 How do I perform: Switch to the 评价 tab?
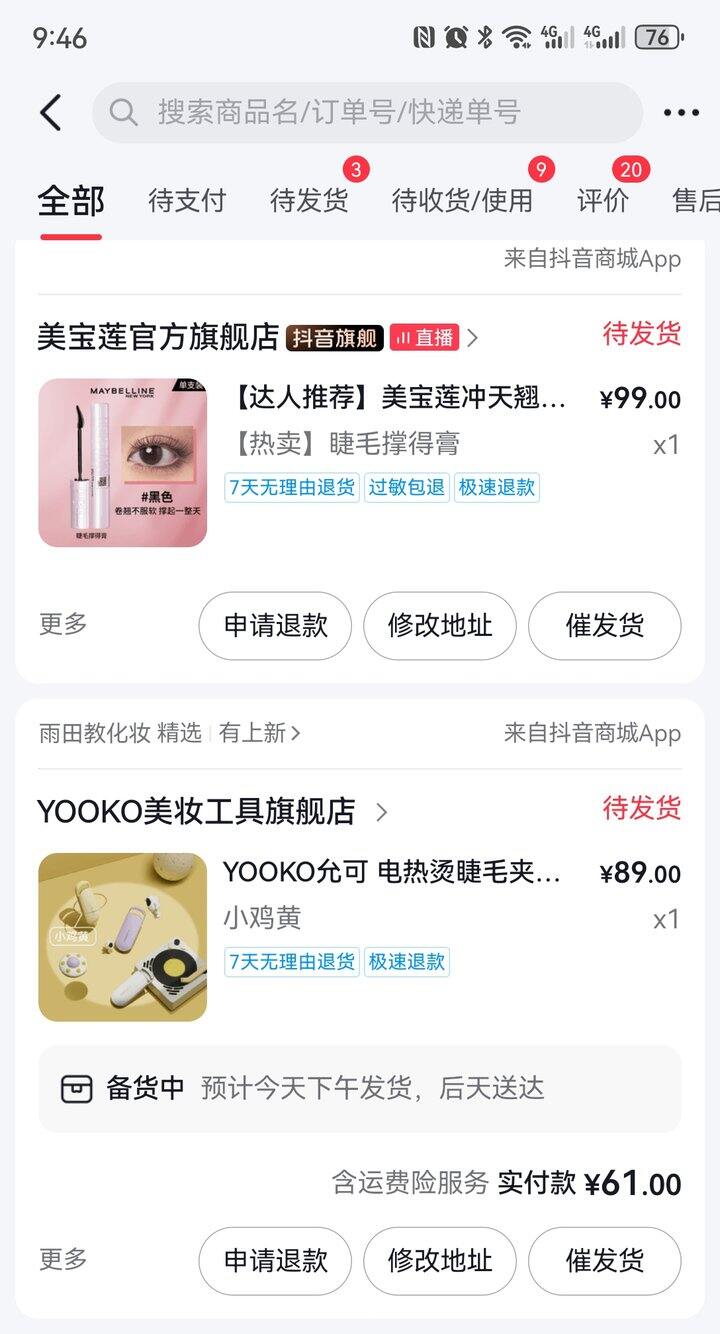pos(603,200)
